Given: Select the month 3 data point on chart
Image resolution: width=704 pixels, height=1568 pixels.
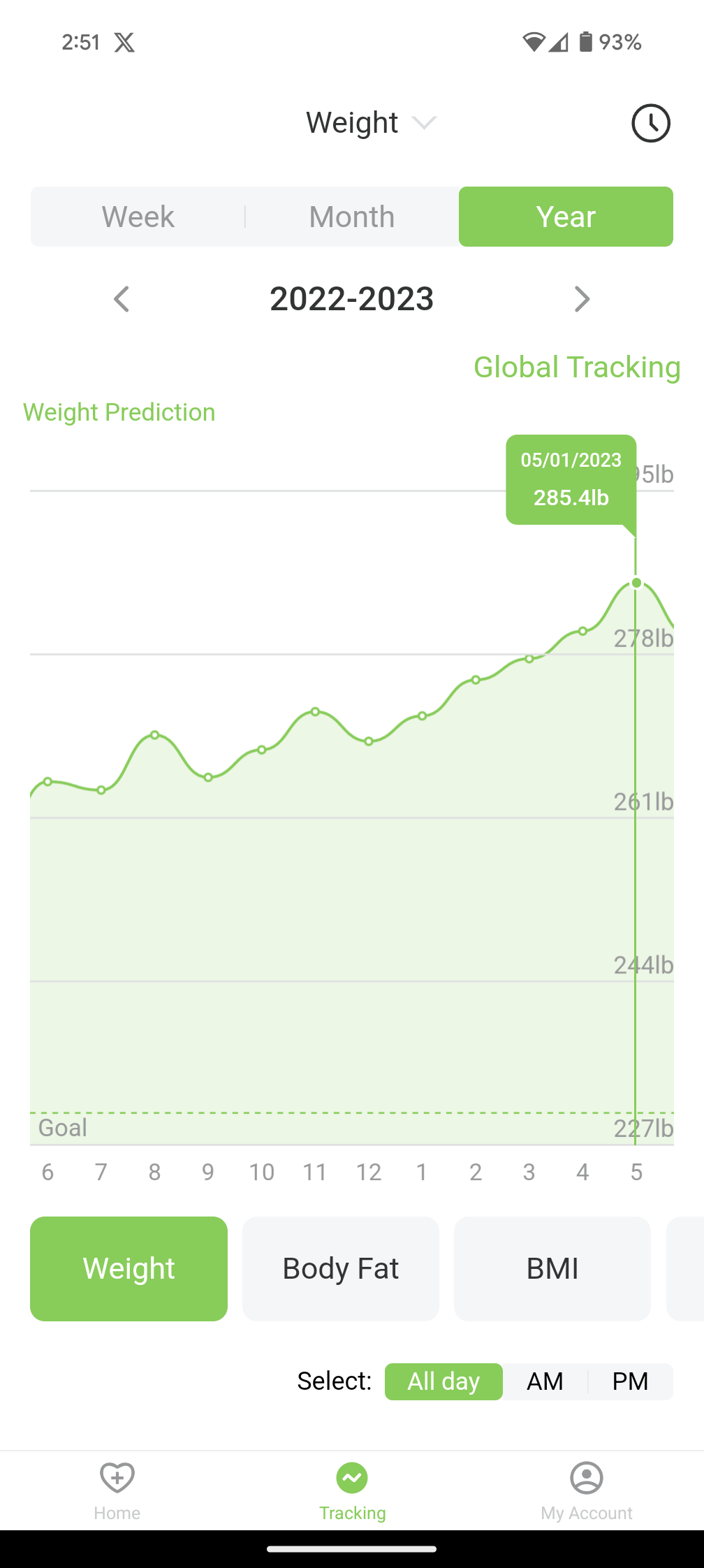Looking at the screenshot, I should point(529,659).
